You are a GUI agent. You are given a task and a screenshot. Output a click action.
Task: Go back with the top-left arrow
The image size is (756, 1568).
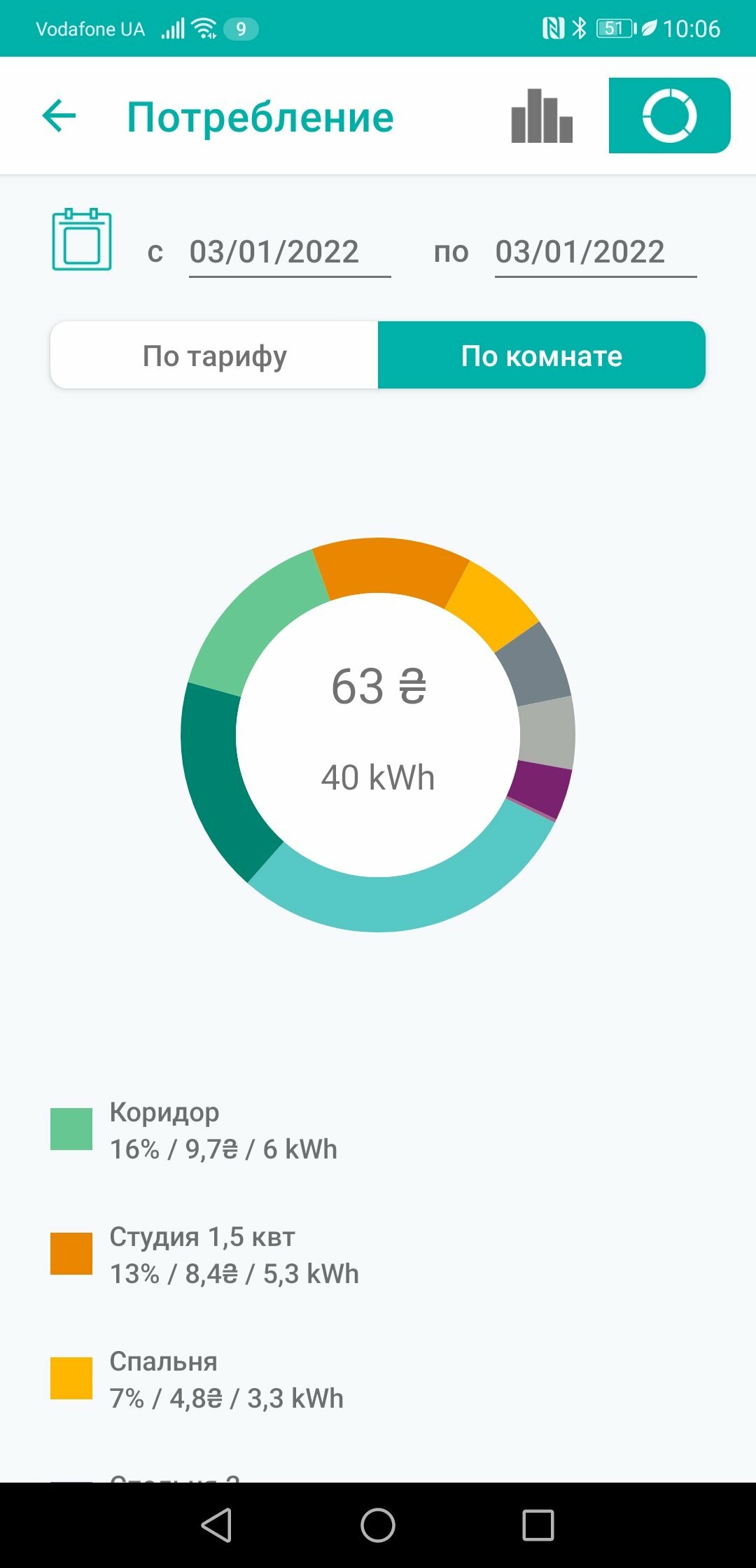[59, 115]
